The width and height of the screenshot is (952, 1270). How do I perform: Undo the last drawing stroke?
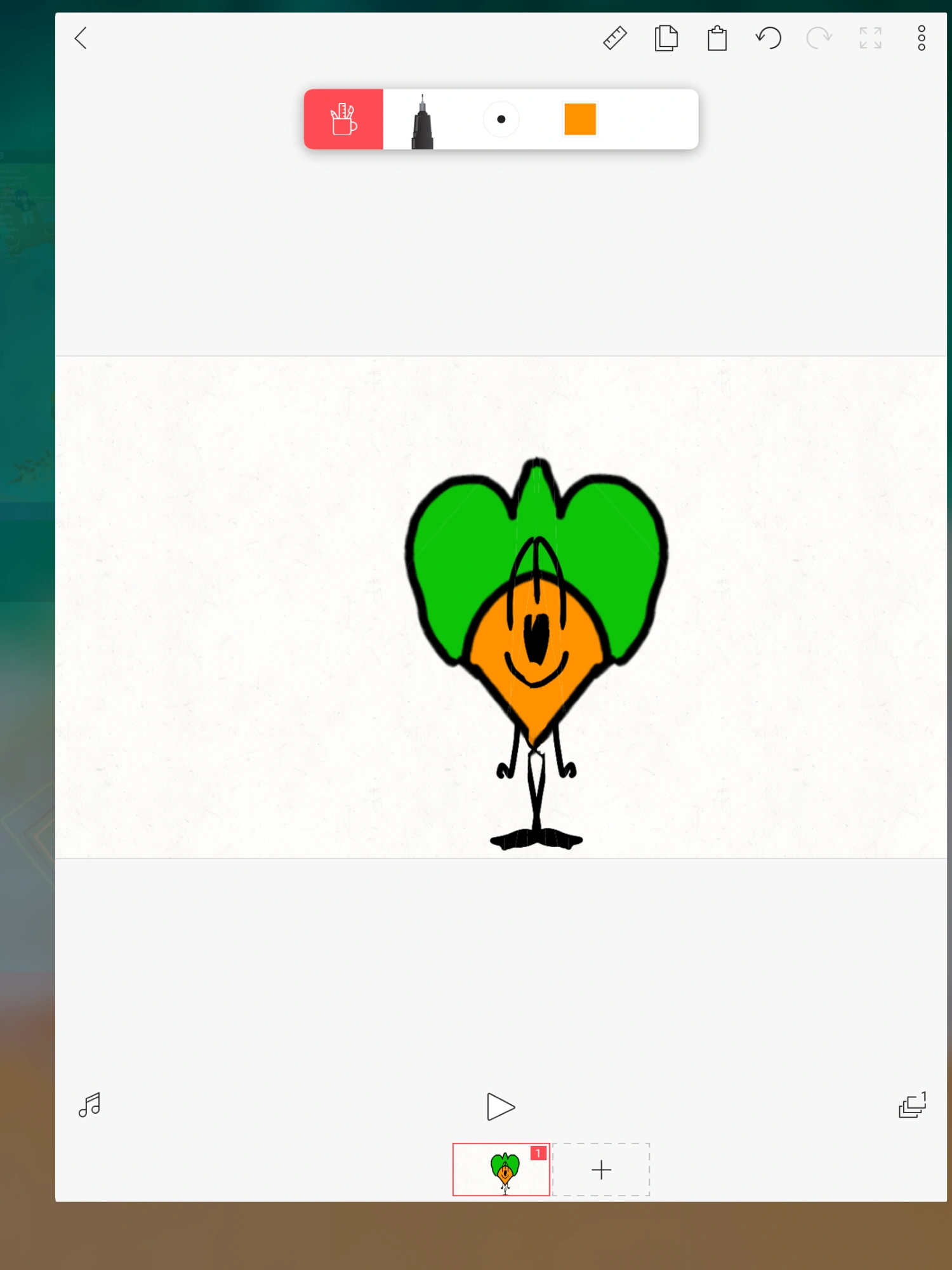point(767,38)
